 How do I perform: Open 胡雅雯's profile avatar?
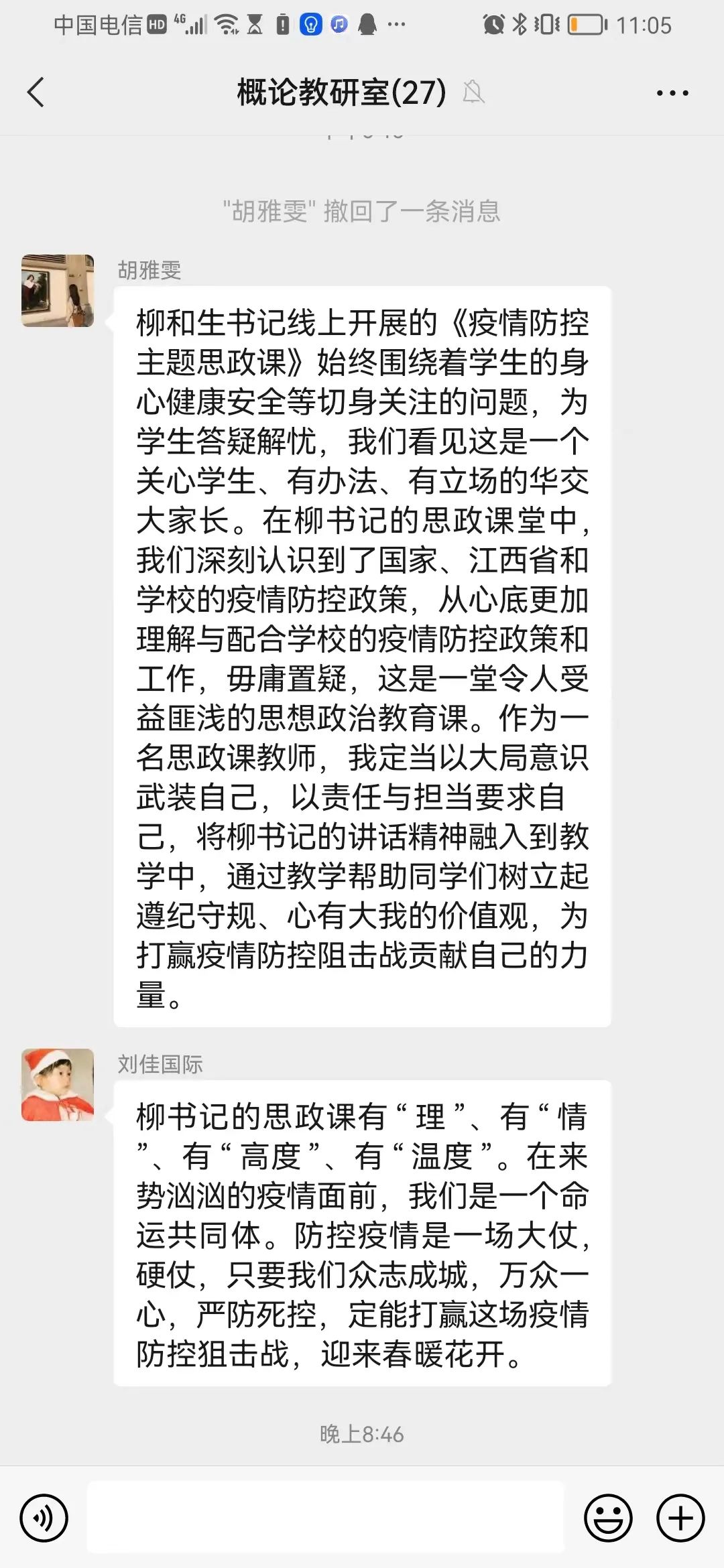[x=58, y=291]
